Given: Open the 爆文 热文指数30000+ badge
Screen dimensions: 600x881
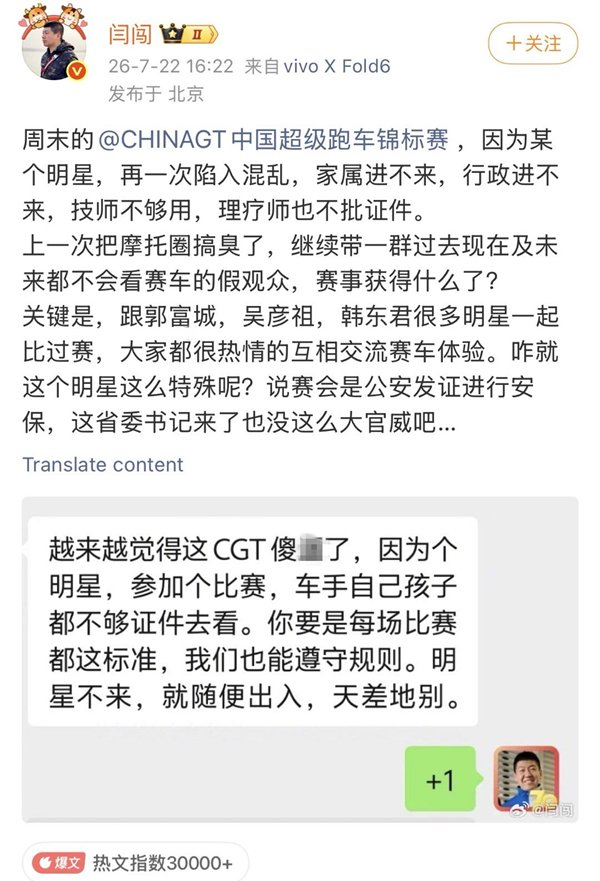Looking at the screenshot, I should click(x=135, y=862).
